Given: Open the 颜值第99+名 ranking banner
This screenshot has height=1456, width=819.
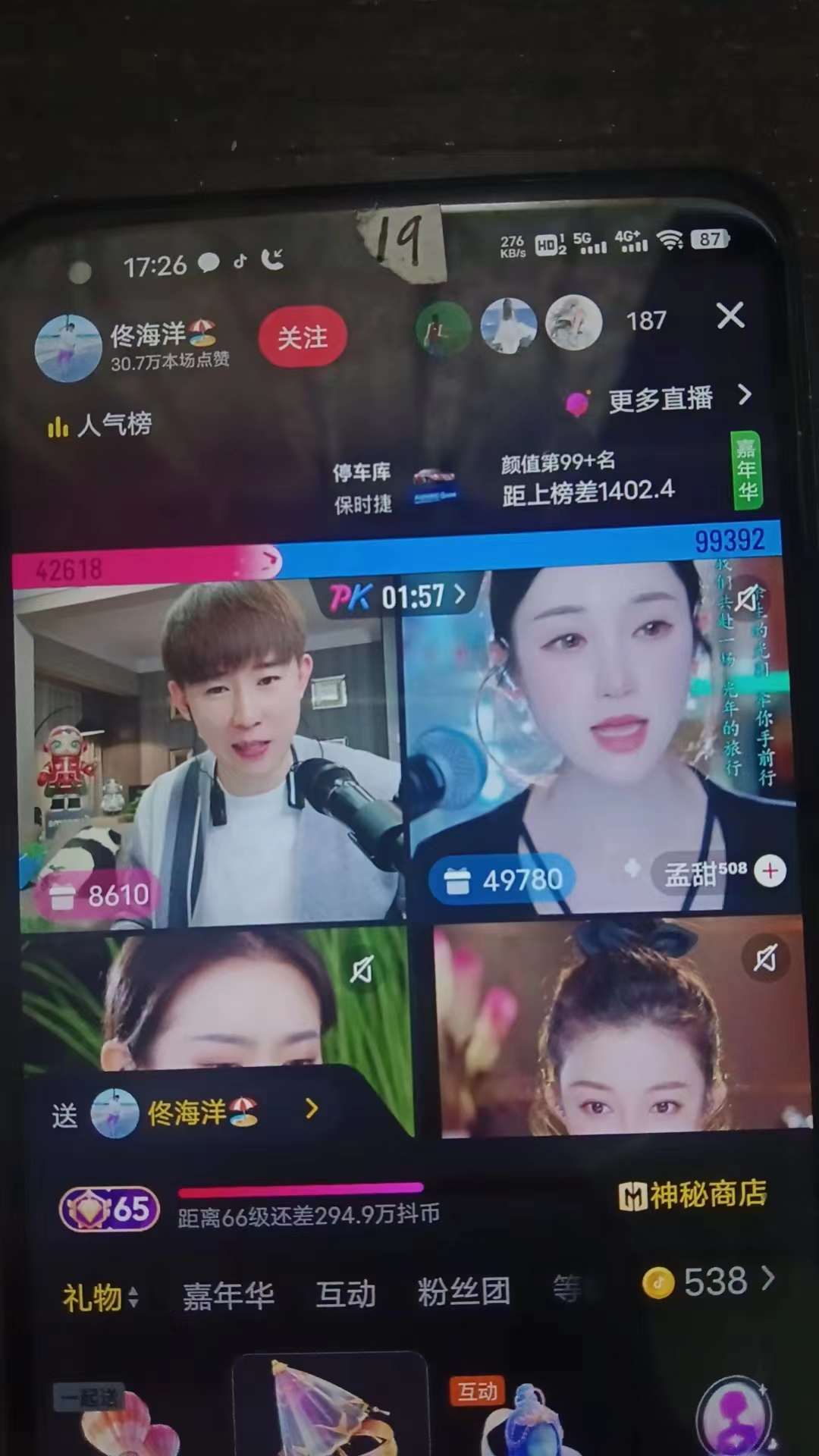Looking at the screenshot, I should tap(588, 478).
